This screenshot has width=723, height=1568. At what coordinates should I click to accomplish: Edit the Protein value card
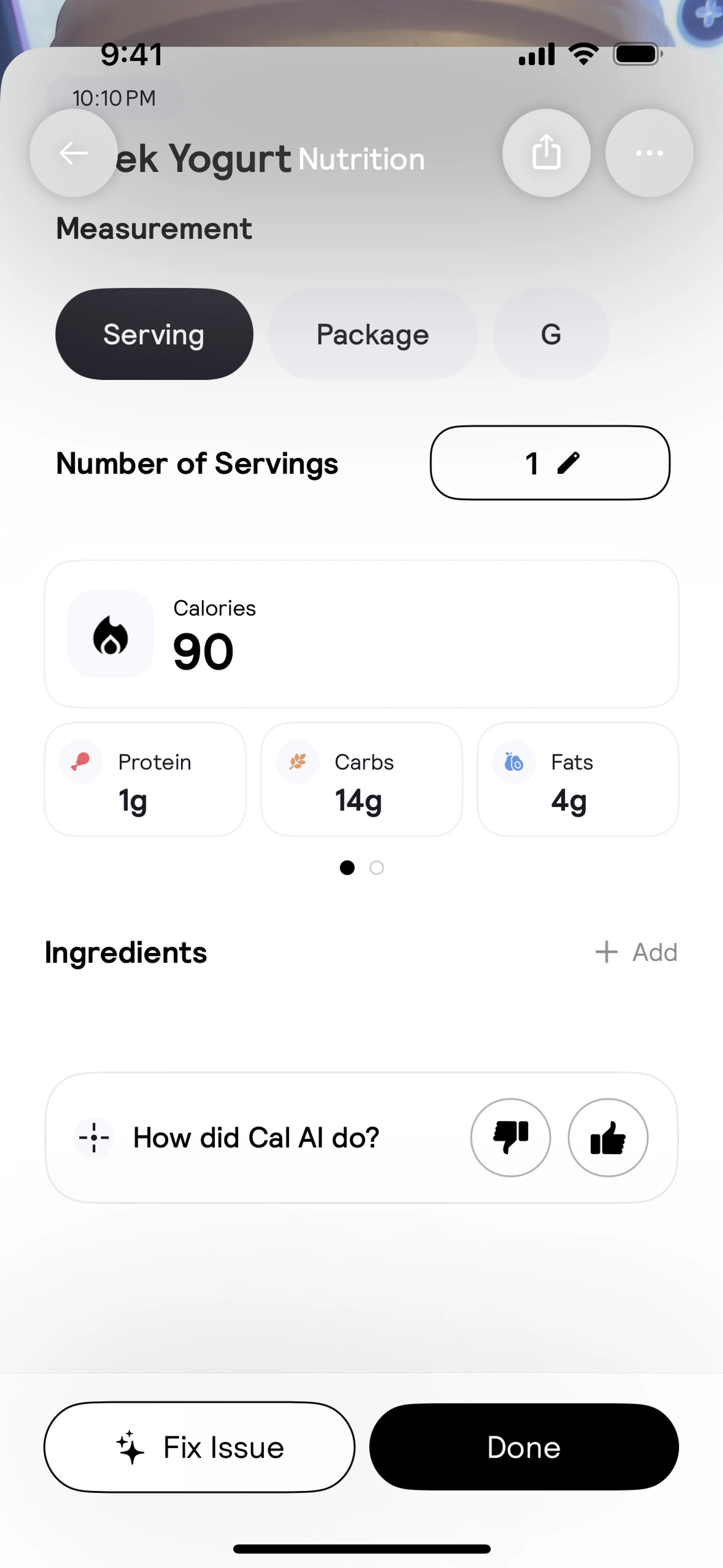tap(145, 780)
